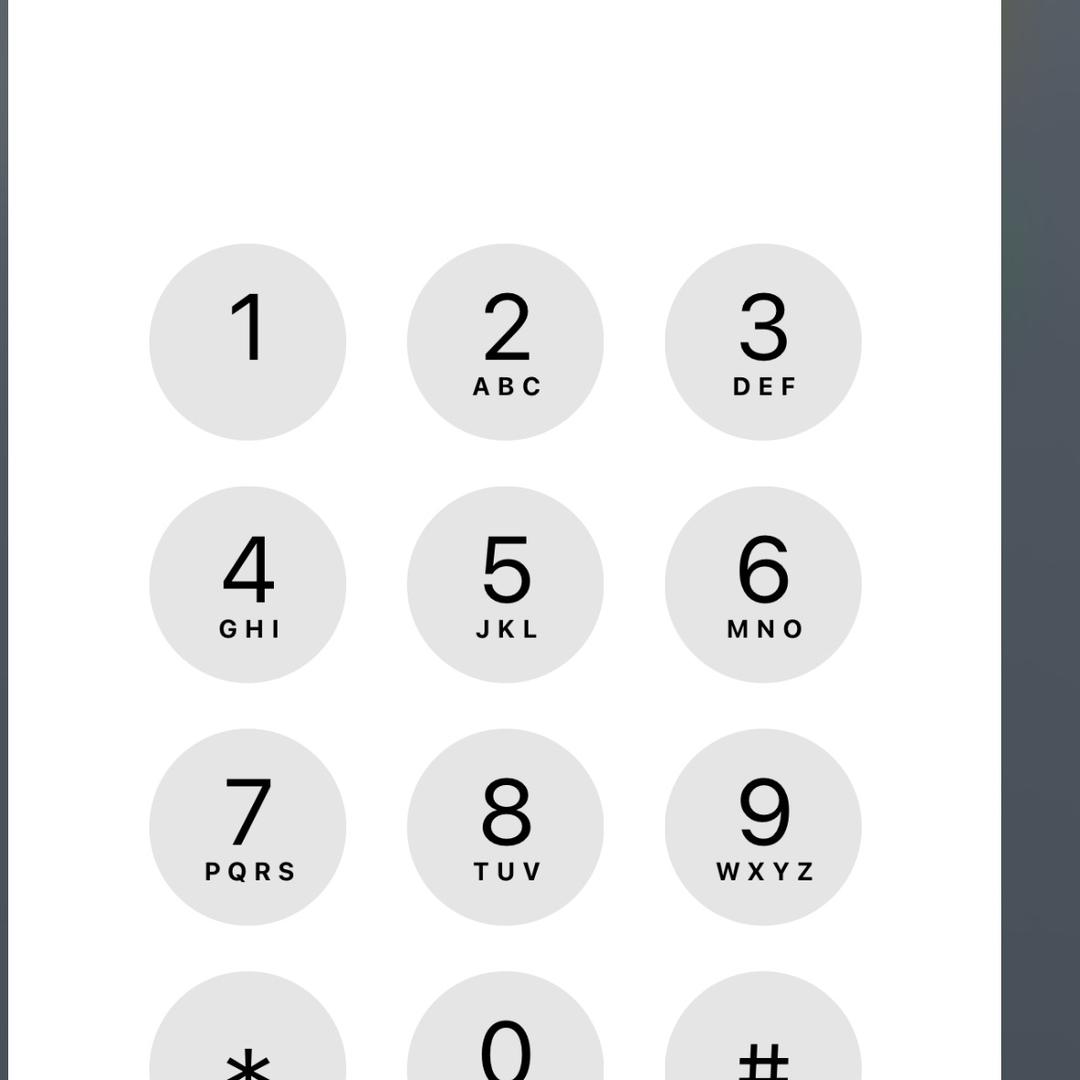The image size is (1080, 1080).
Task: Tap the pound hash key
Action: click(763, 1040)
